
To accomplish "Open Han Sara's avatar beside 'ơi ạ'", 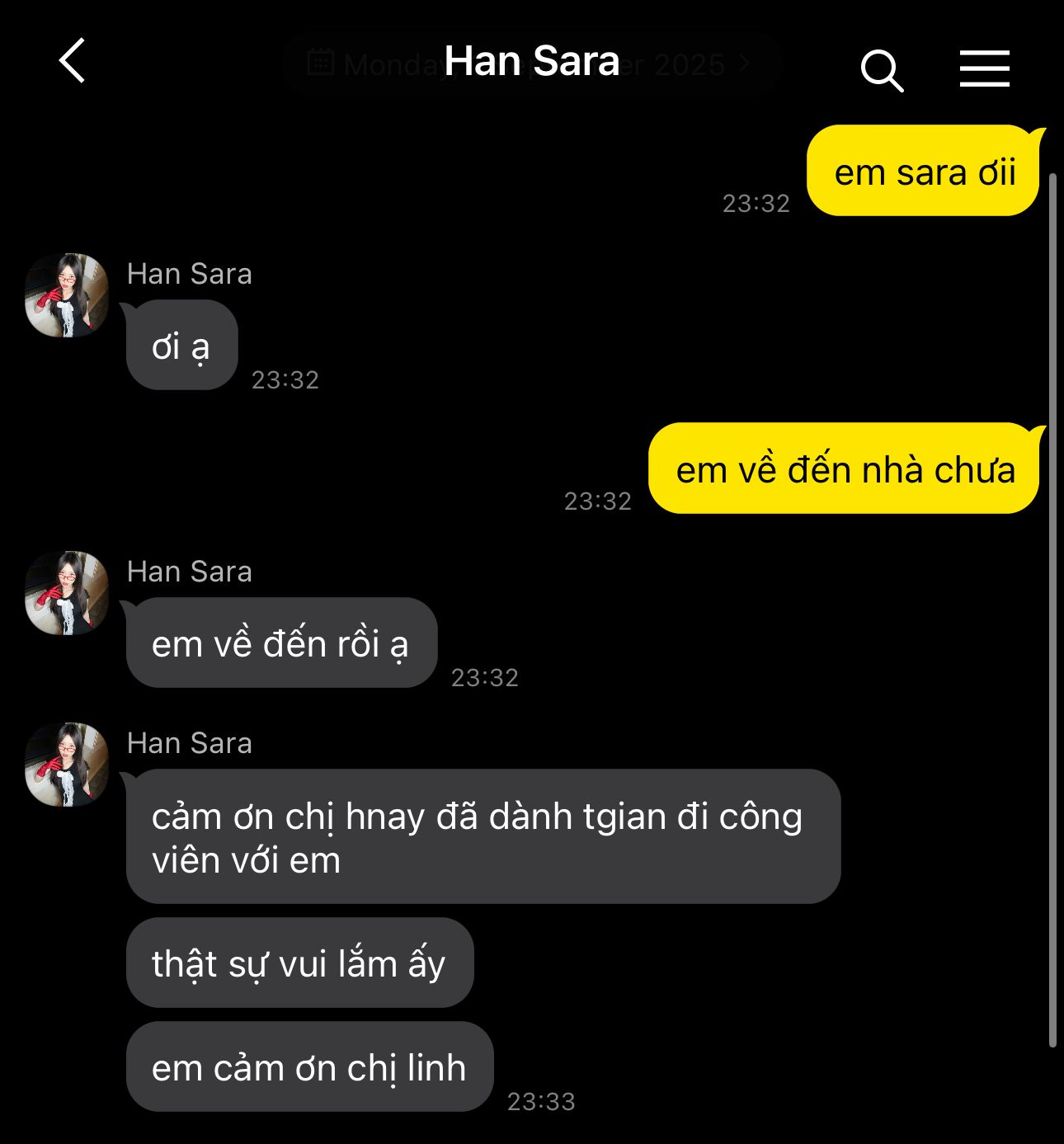I will (67, 295).
